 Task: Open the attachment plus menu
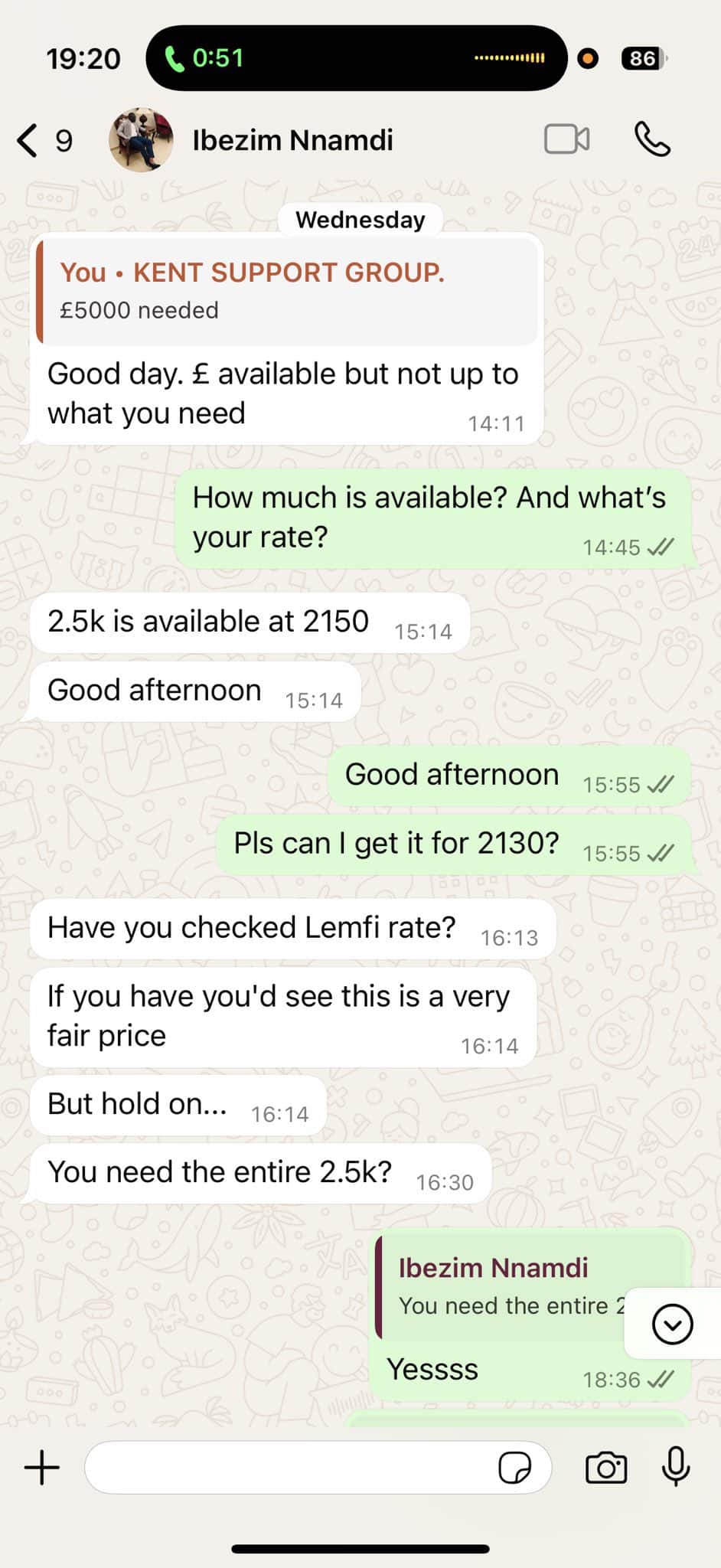point(42,1468)
